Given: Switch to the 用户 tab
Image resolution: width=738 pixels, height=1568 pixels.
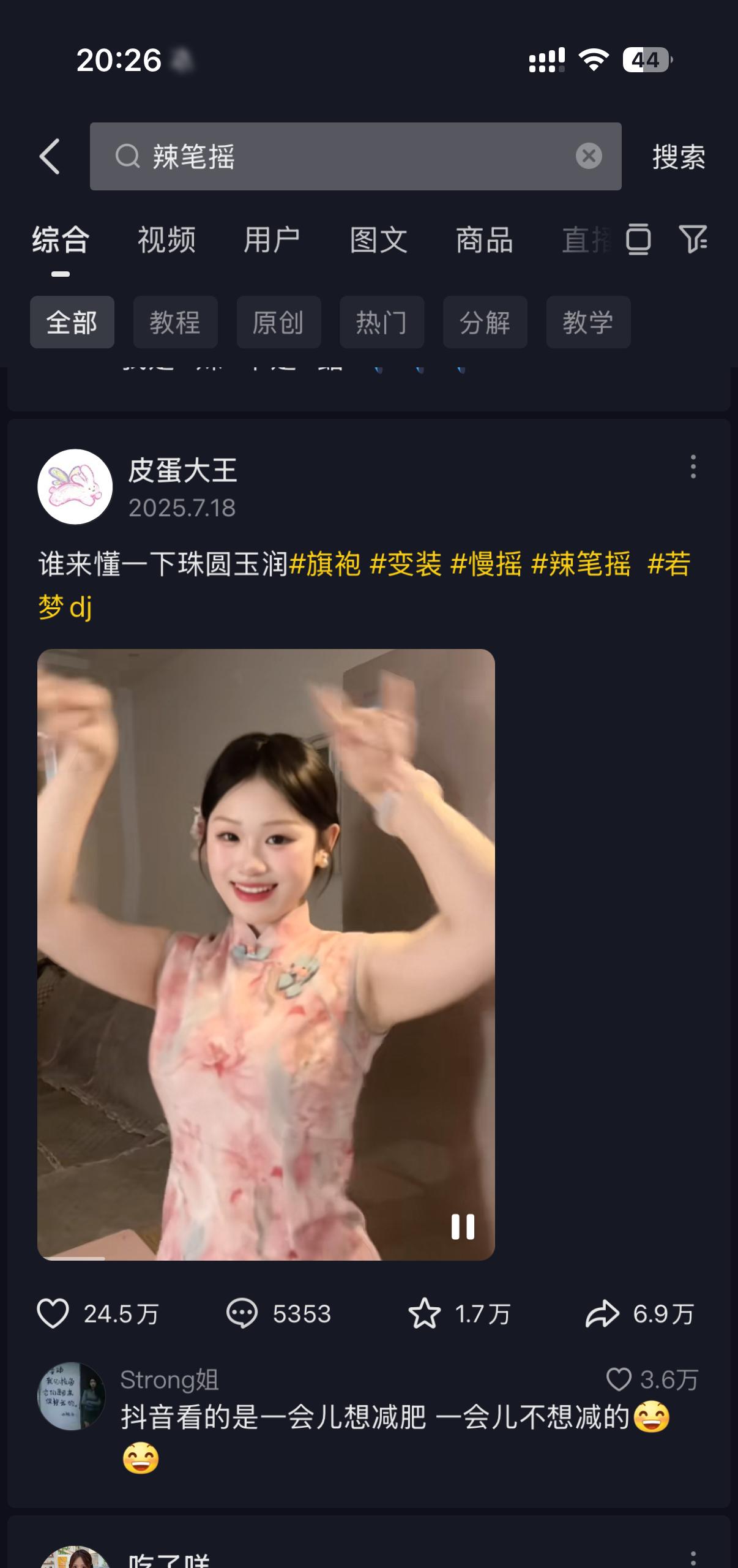Looking at the screenshot, I should tap(272, 239).
